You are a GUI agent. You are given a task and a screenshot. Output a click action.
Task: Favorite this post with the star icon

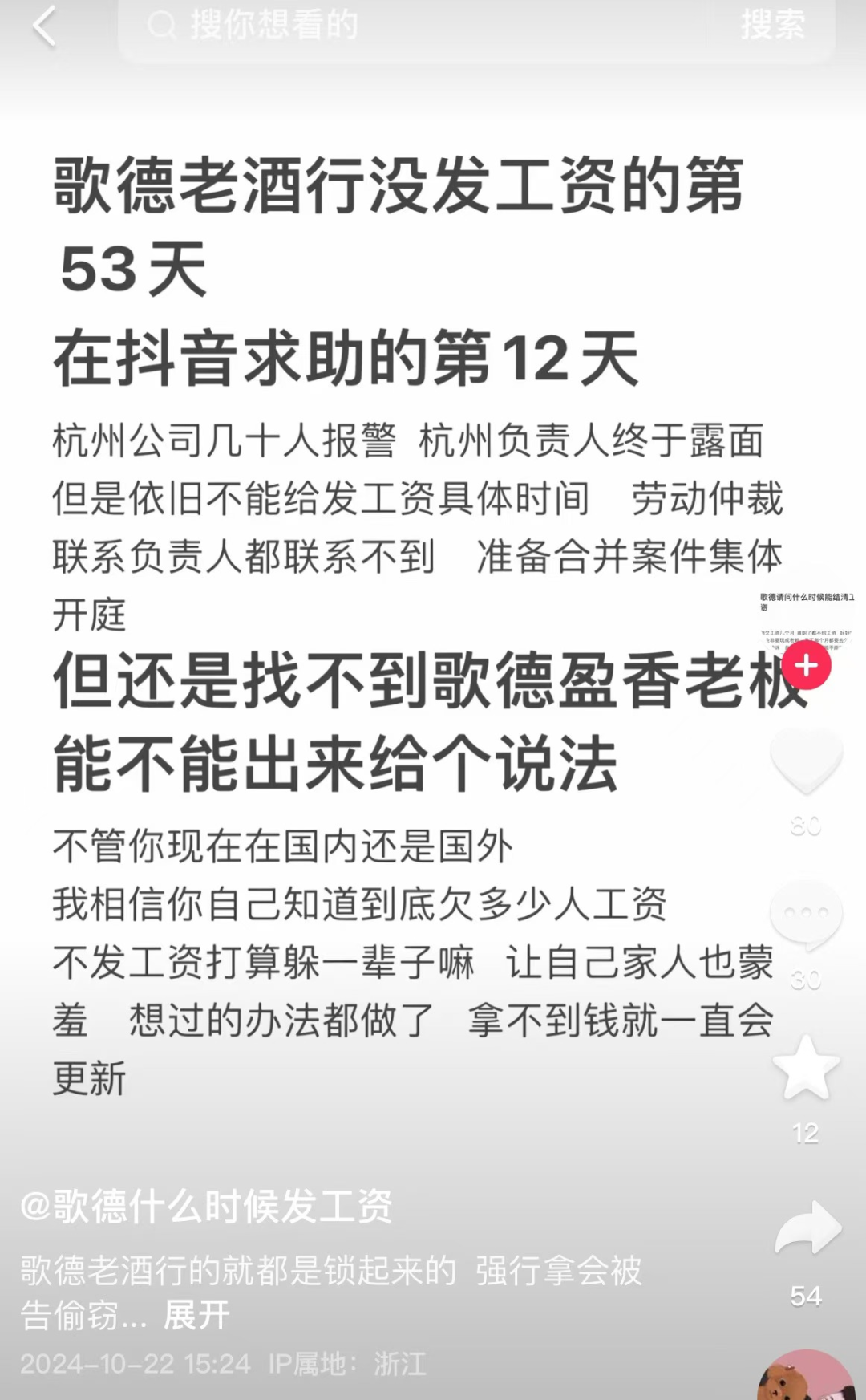pyautogui.click(x=806, y=1069)
